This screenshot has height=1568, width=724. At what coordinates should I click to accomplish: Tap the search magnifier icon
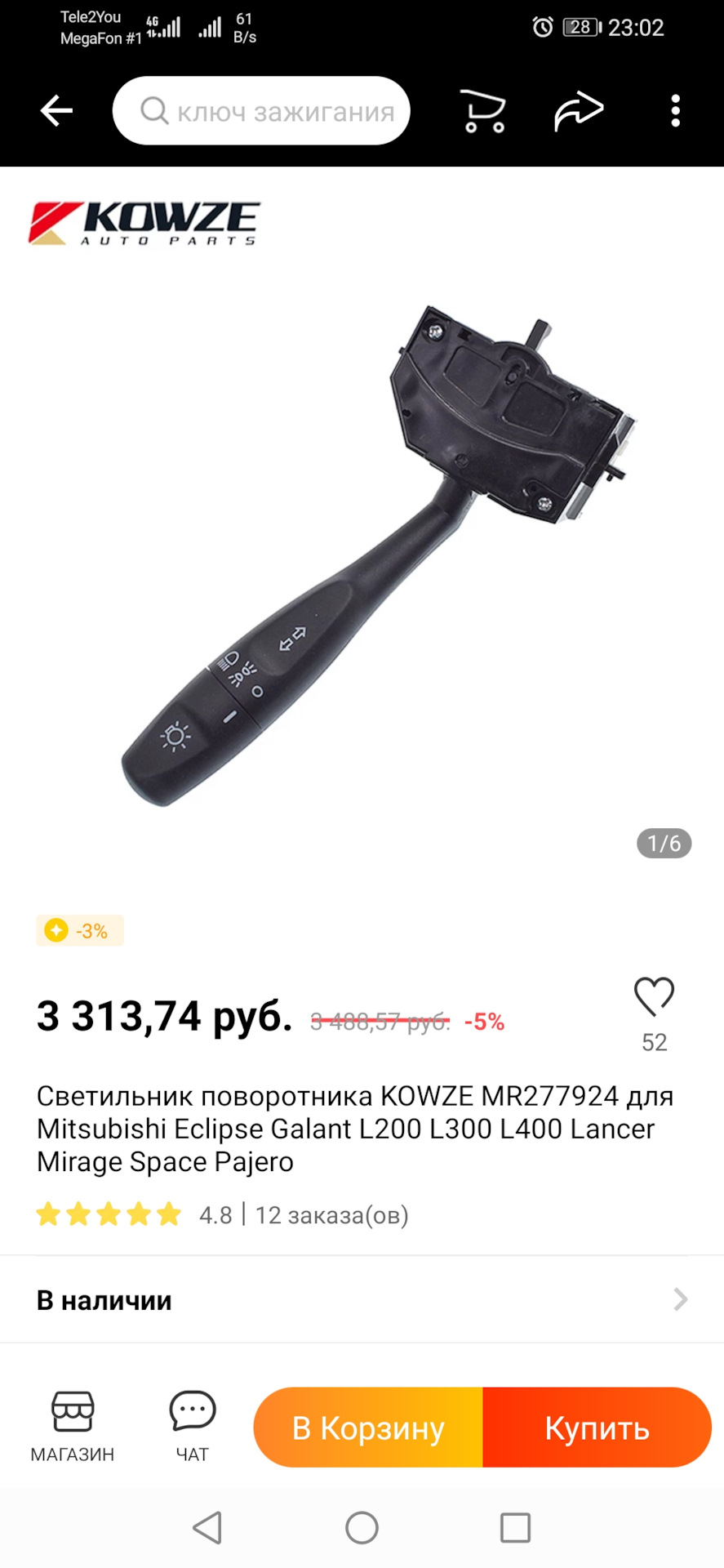pos(154,110)
